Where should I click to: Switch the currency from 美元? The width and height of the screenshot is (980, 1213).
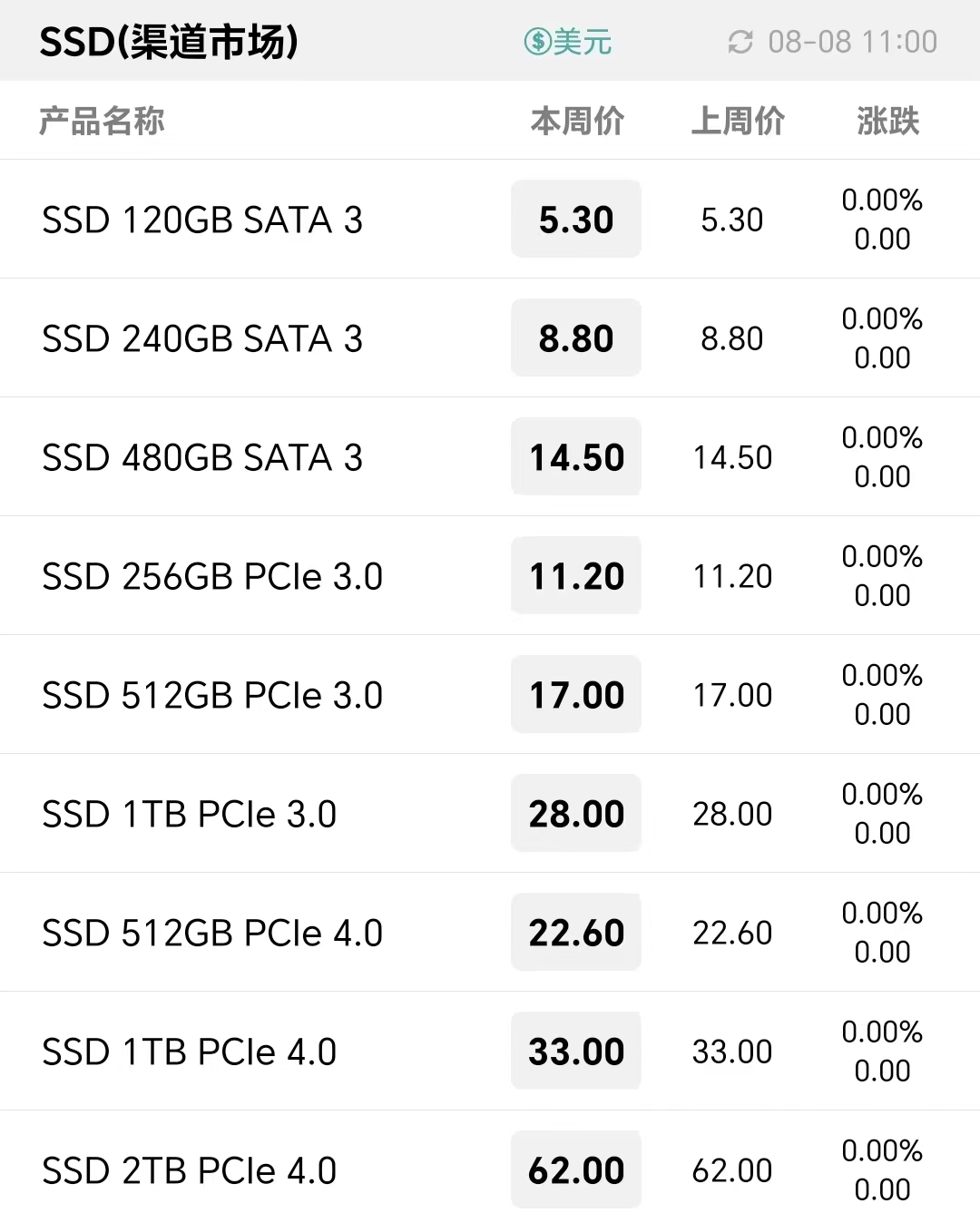(x=568, y=42)
